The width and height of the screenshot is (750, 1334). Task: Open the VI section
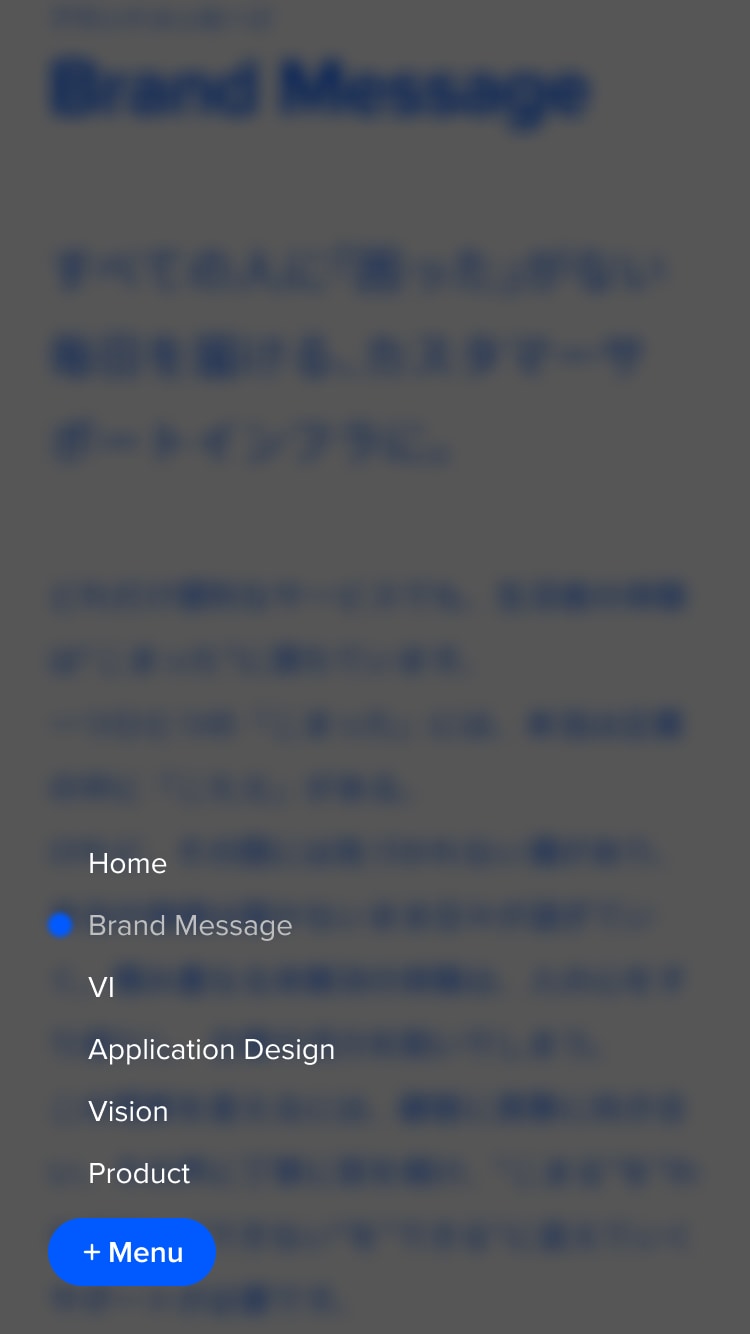(101, 988)
